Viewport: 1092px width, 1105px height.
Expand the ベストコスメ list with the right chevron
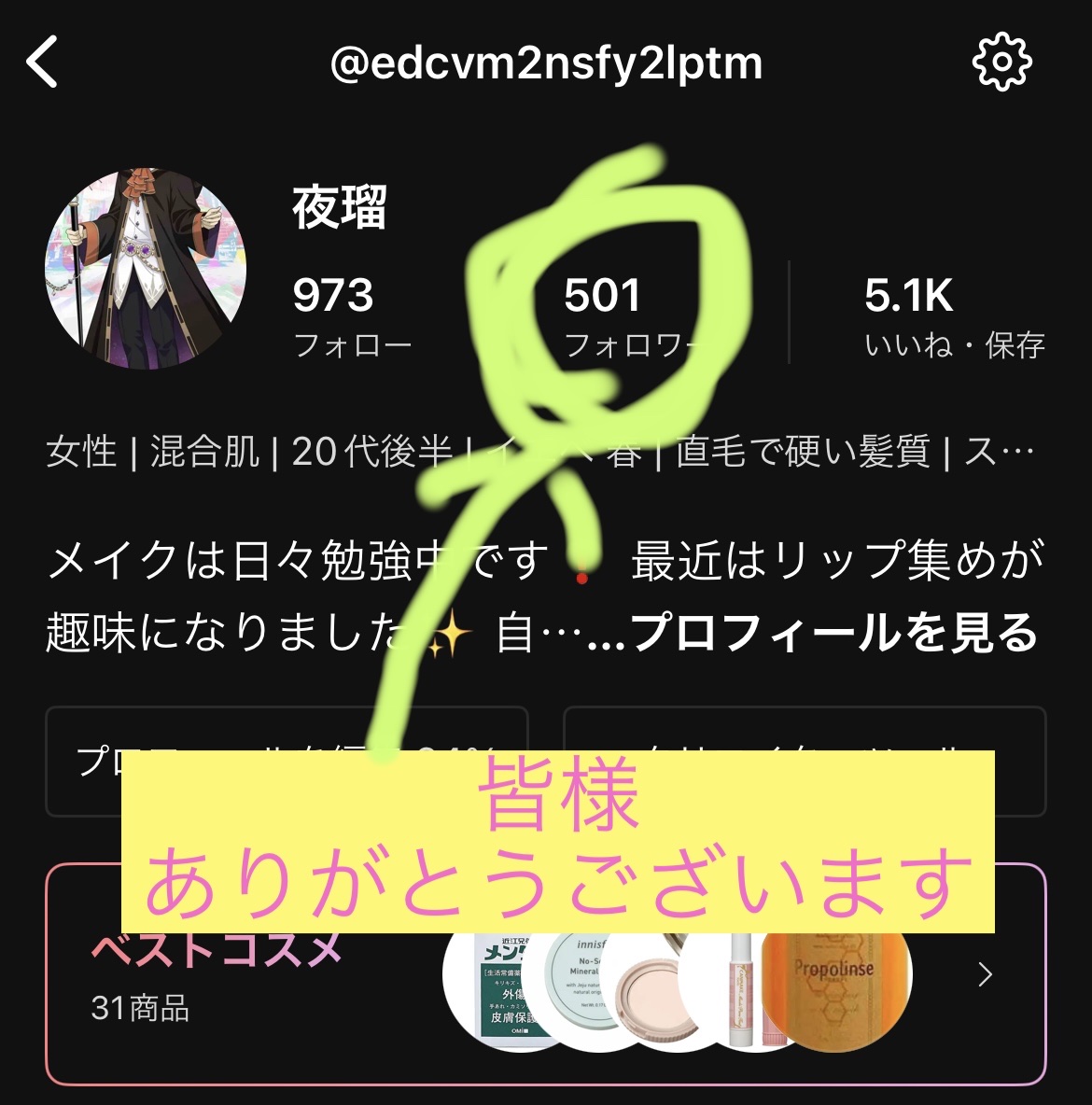tap(985, 974)
